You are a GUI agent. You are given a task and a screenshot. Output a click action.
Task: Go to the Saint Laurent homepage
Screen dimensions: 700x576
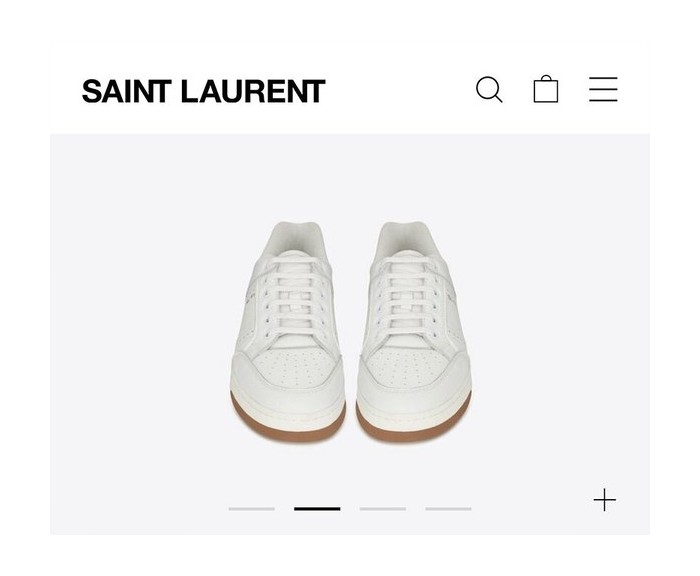[203, 92]
